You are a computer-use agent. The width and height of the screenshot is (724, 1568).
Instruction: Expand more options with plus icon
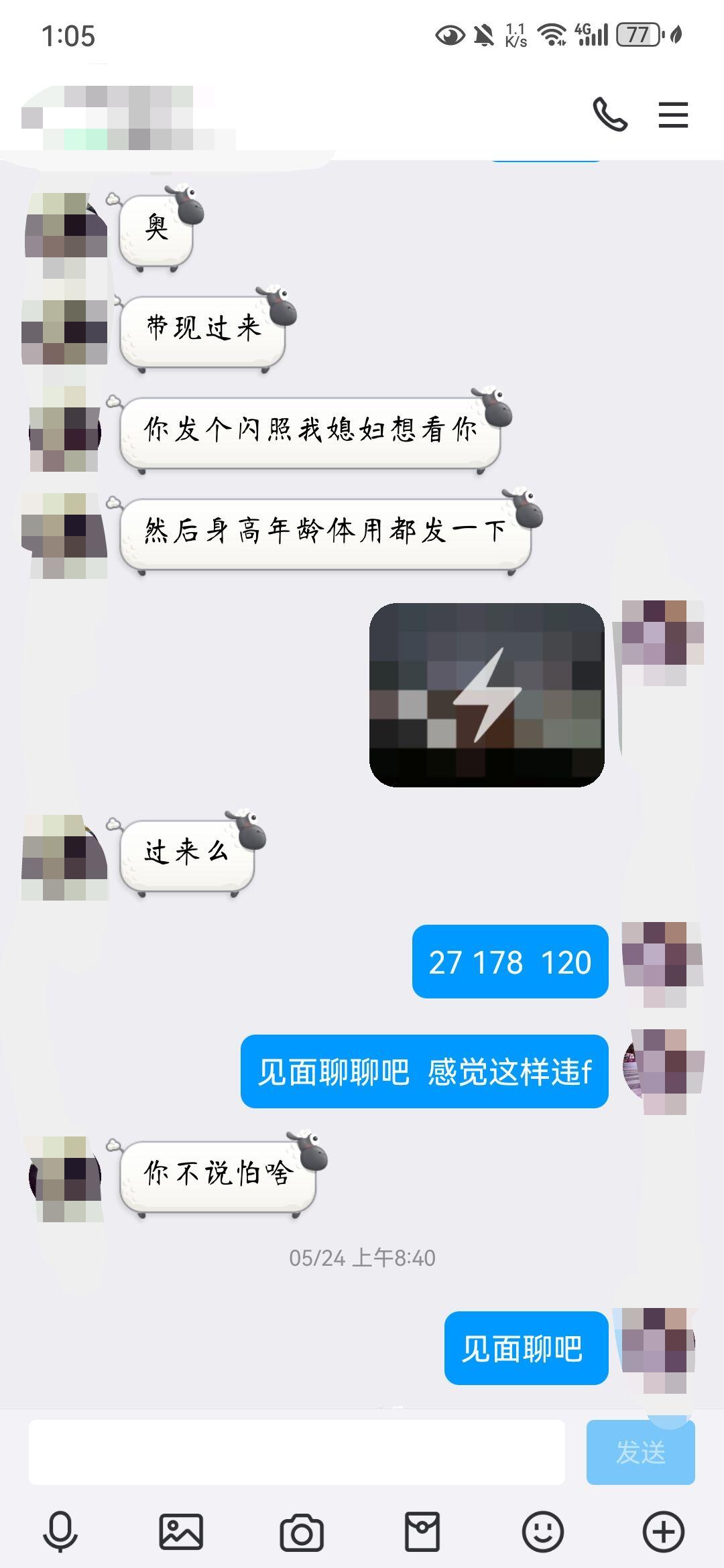[x=663, y=1531]
